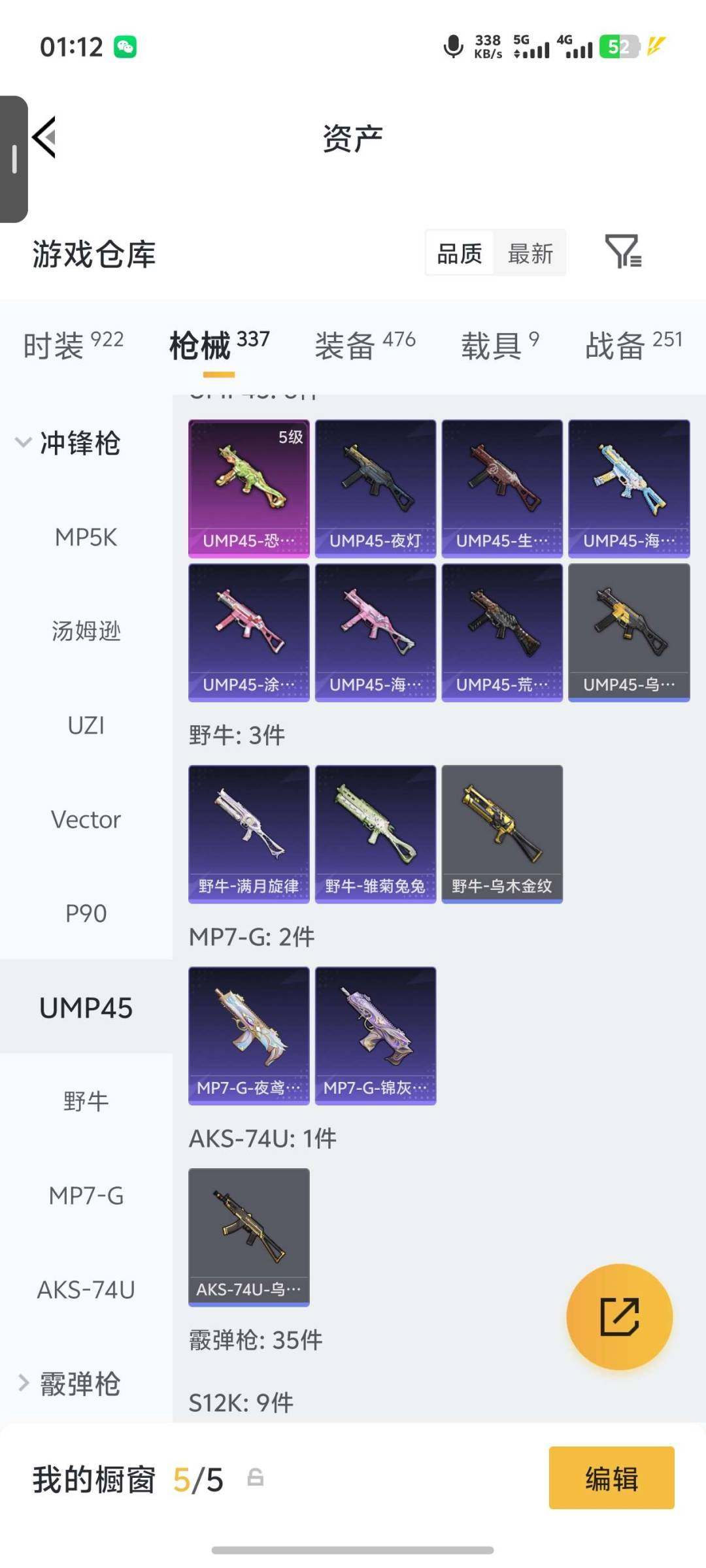The width and height of the screenshot is (706, 1568).
Task: Open the filter funnel icon
Action: click(623, 252)
